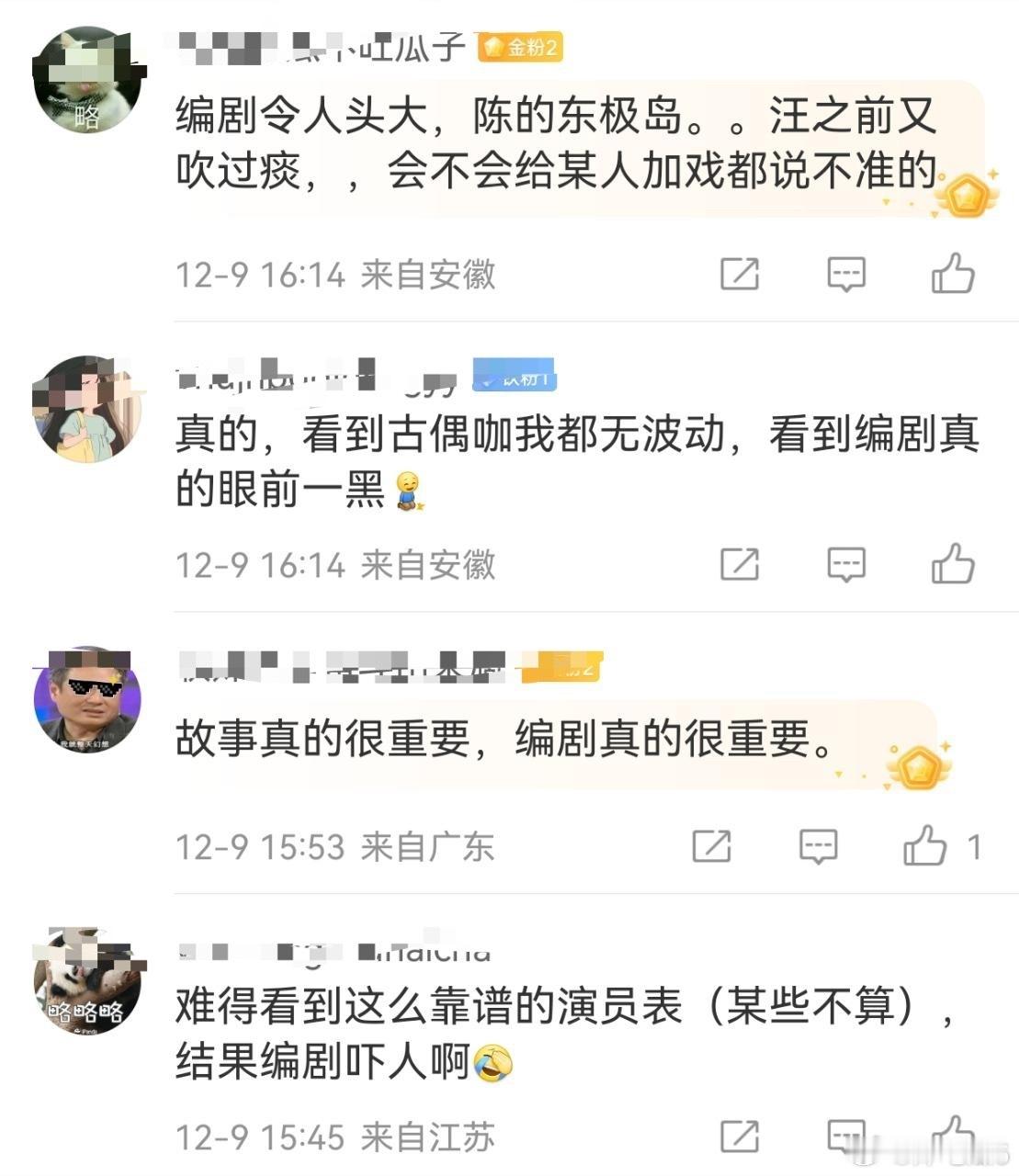Like the comment ending with 编剧吓人啊

[x=953, y=1136]
